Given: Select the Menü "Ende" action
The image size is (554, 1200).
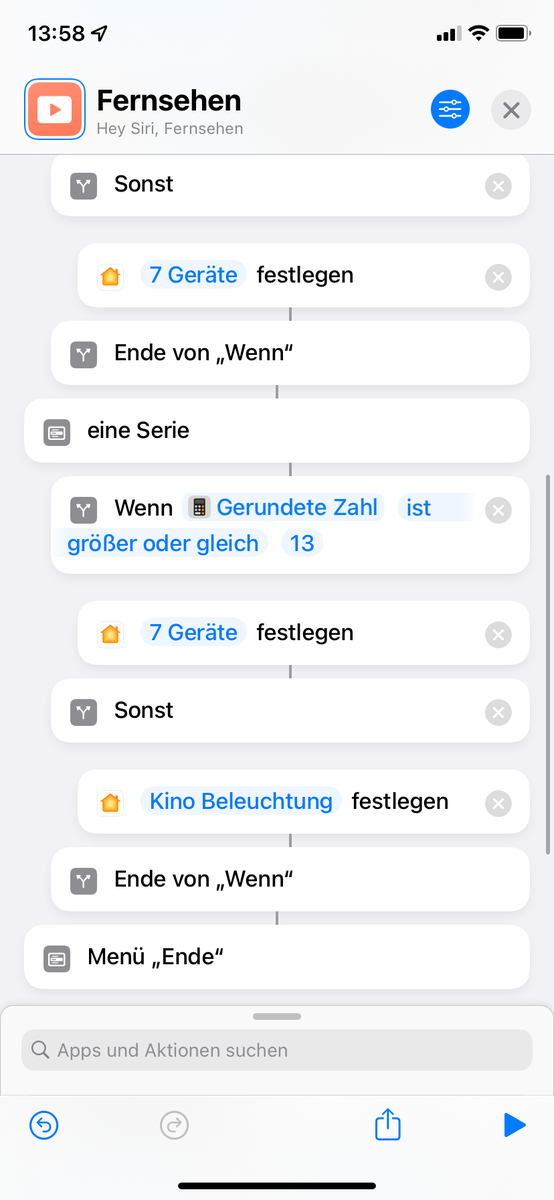Looking at the screenshot, I should [277, 957].
